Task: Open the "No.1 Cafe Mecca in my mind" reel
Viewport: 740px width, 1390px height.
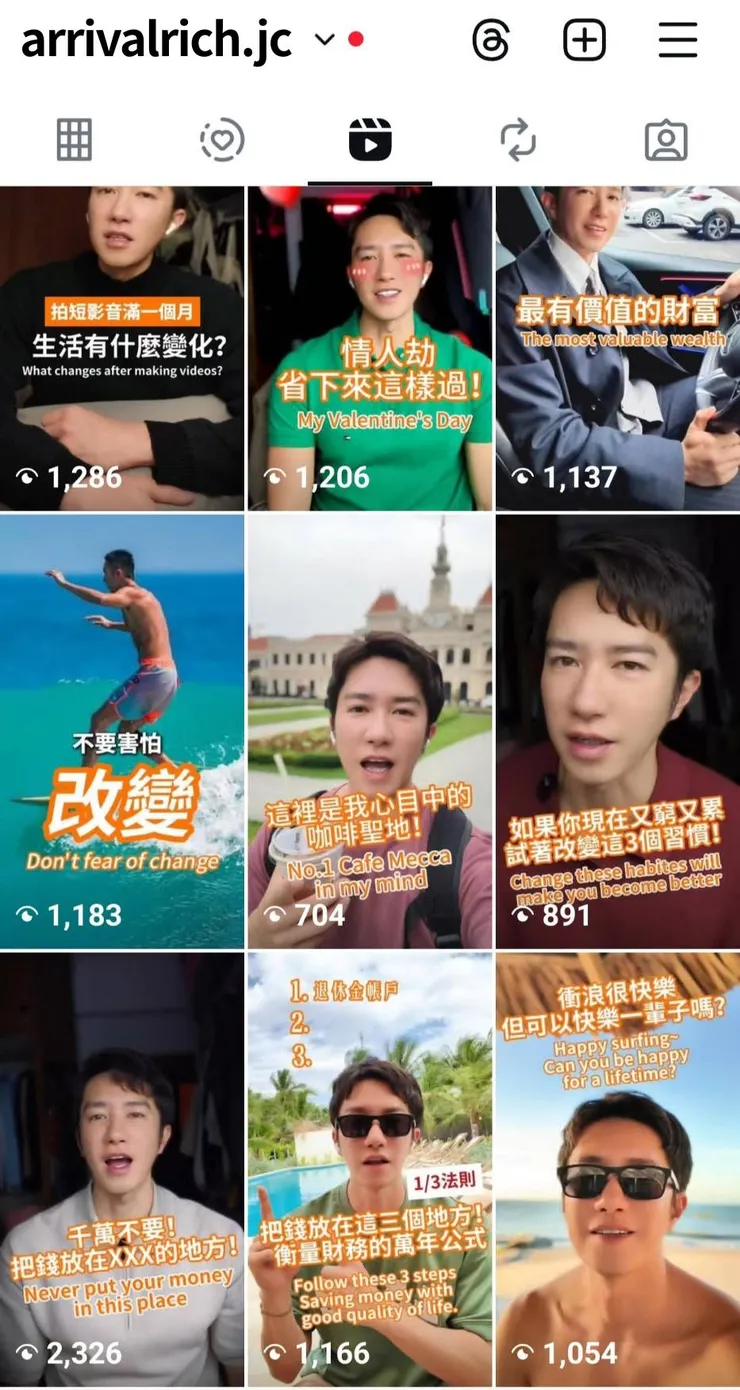Action: 370,731
